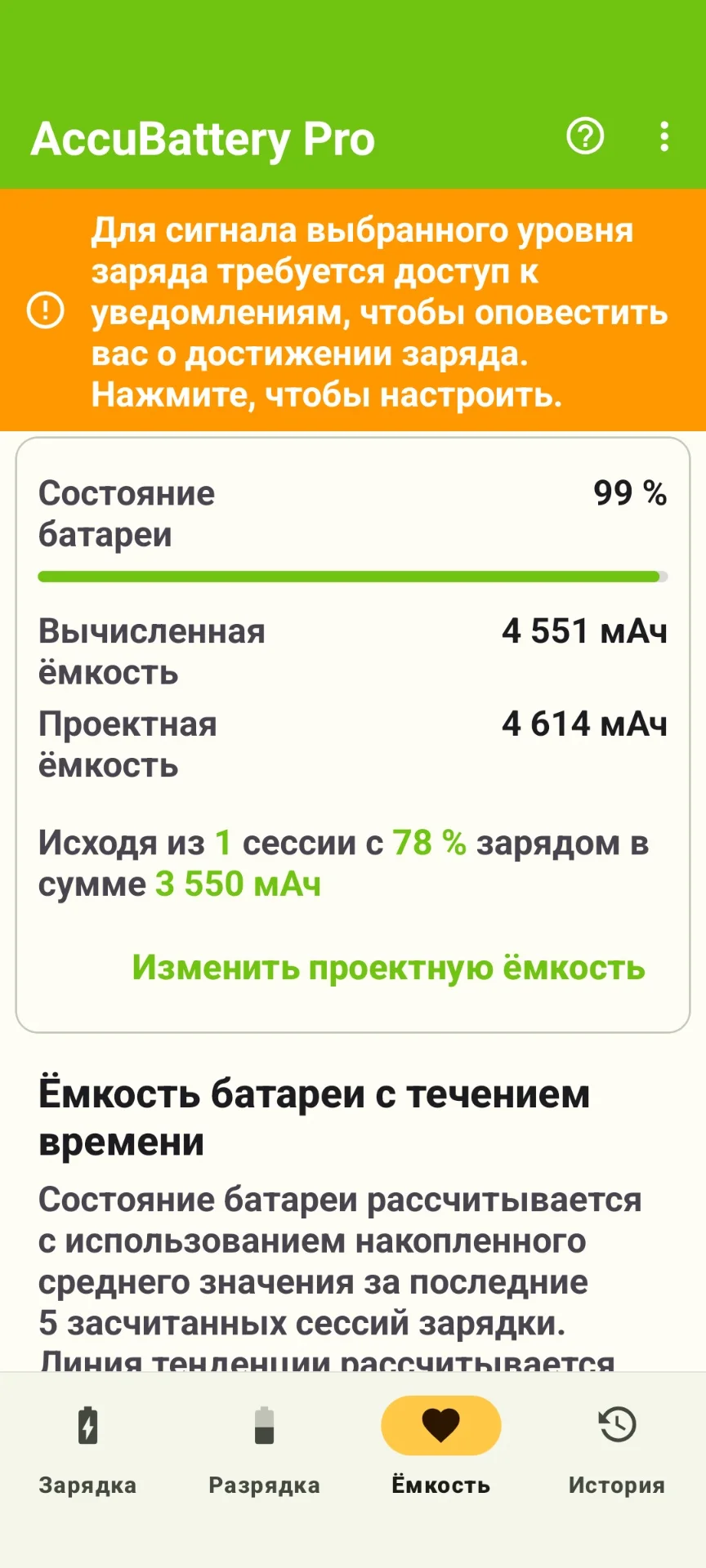706x1568 pixels.
Task: Switch to the Разрядка tab
Action: click(264, 1450)
